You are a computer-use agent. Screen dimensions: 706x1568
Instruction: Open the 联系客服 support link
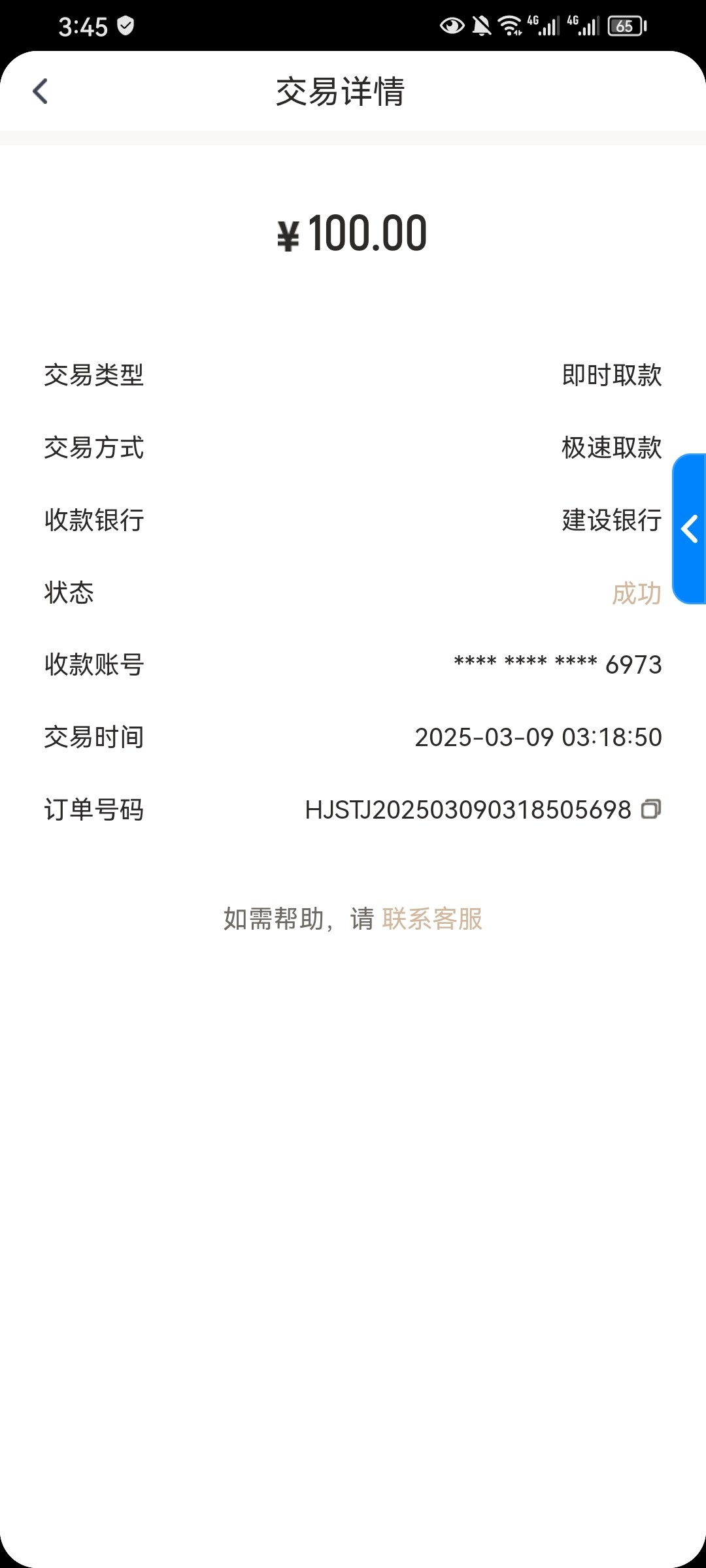(432, 919)
